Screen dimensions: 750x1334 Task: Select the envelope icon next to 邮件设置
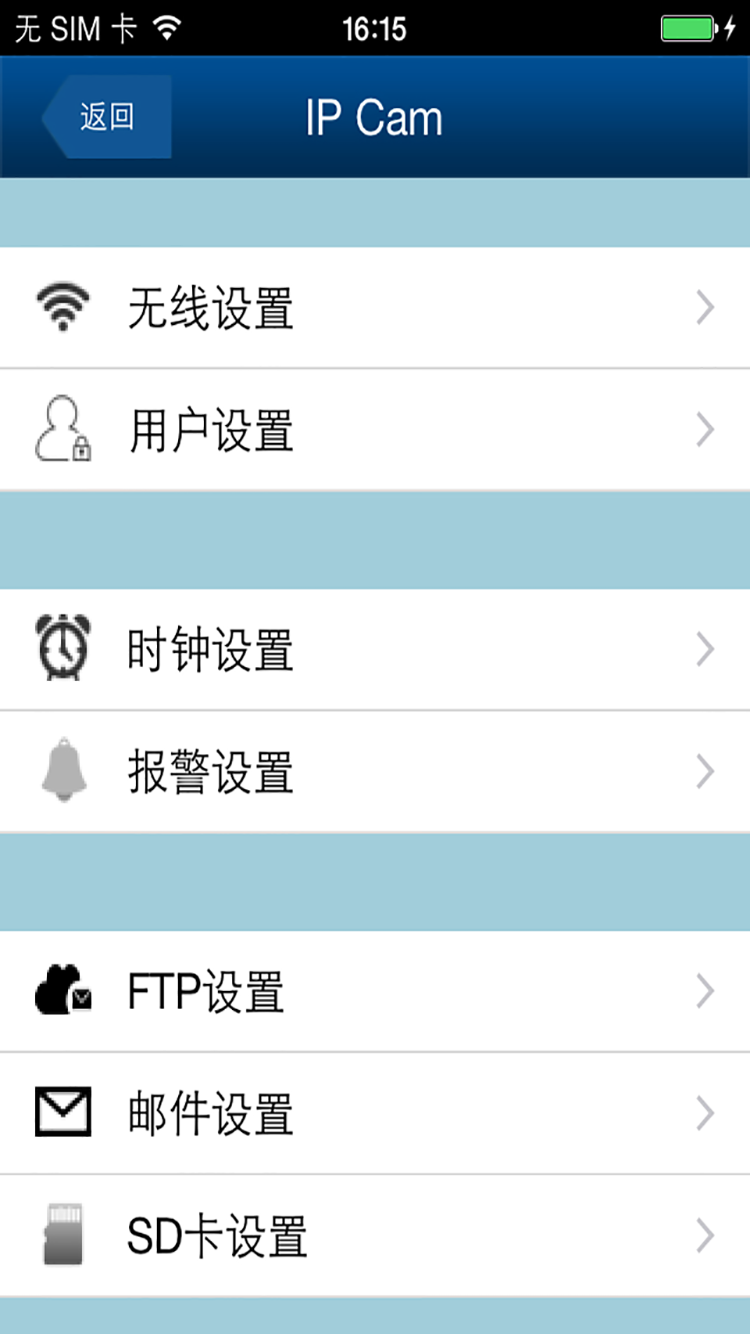click(x=63, y=1112)
